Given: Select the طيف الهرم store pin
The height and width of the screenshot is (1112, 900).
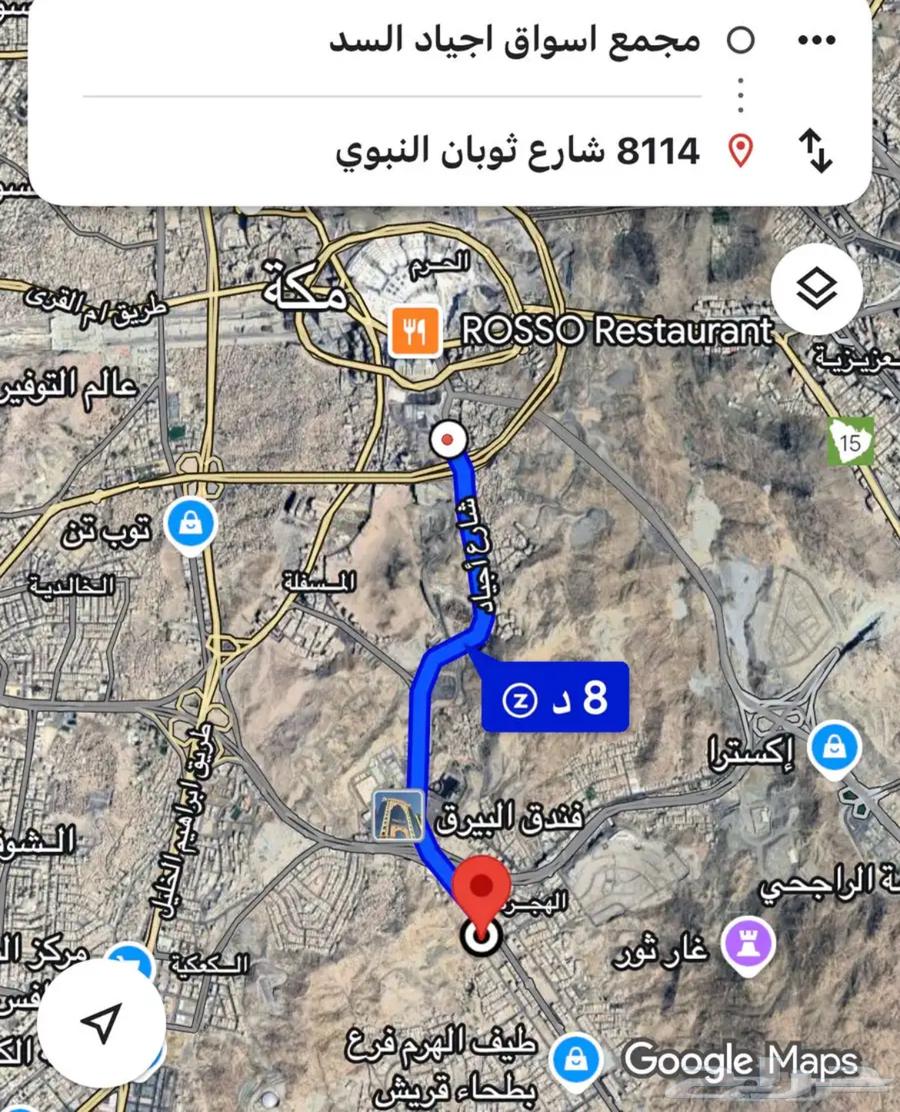Looking at the screenshot, I should 575,1058.
